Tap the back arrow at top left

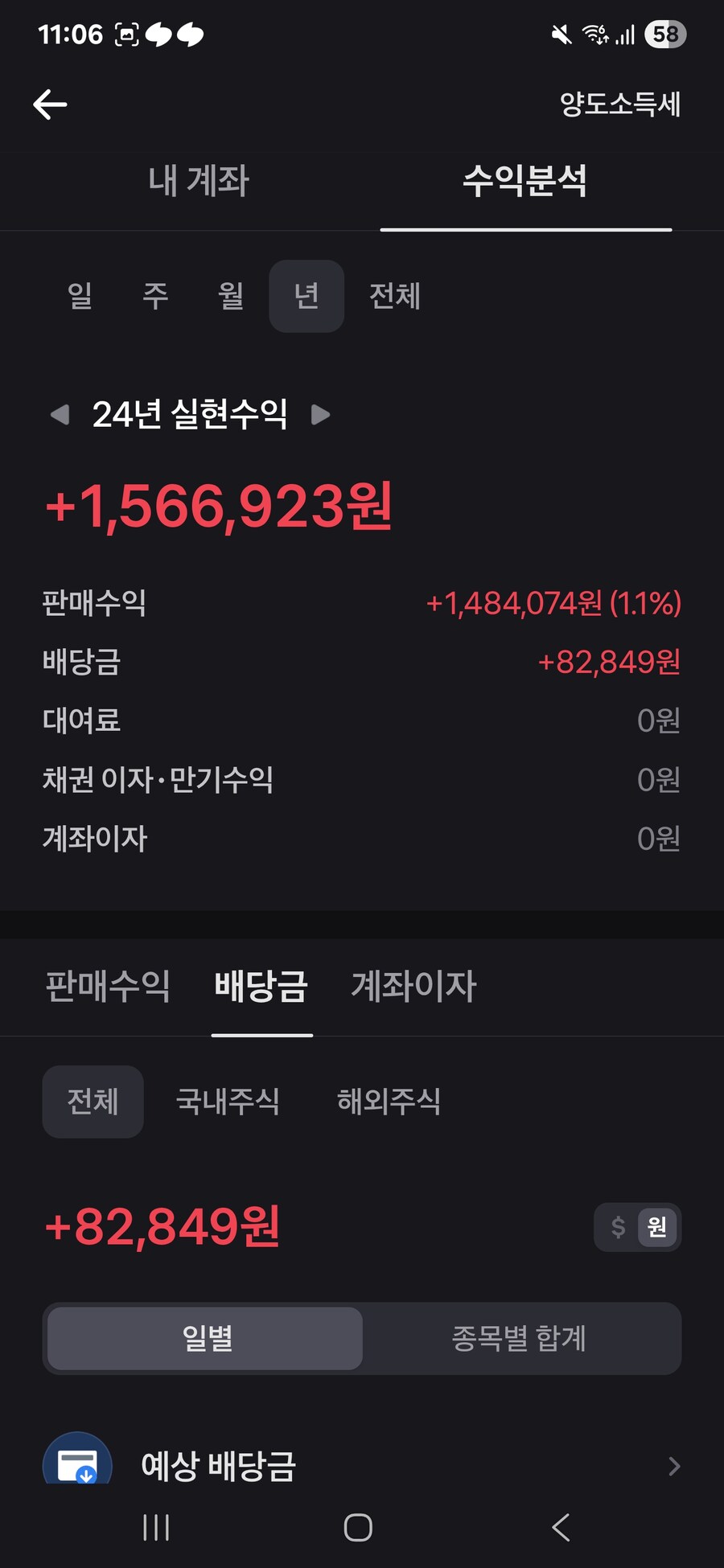pyautogui.click(x=50, y=105)
